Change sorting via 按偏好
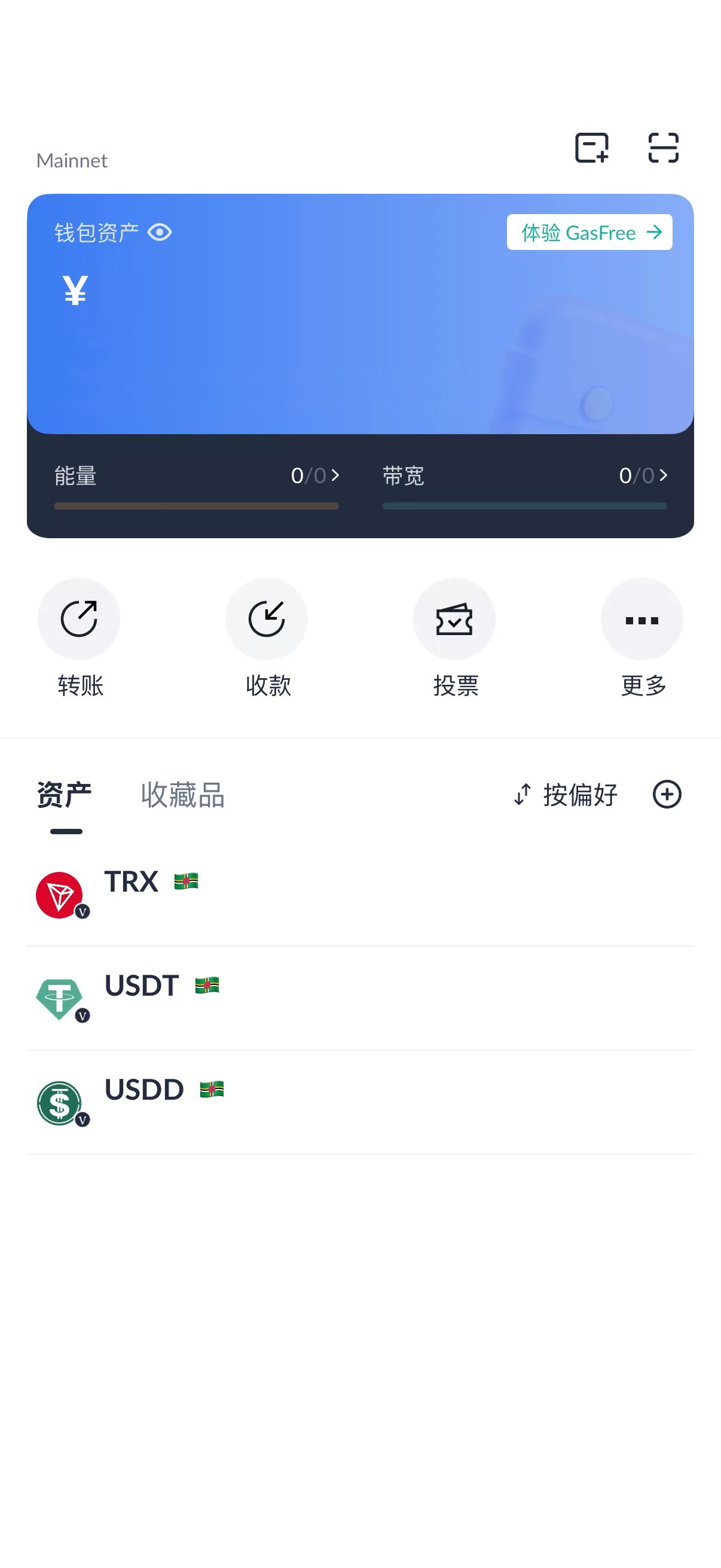Screen dimensions: 721x1568 (x=566, y=795)
